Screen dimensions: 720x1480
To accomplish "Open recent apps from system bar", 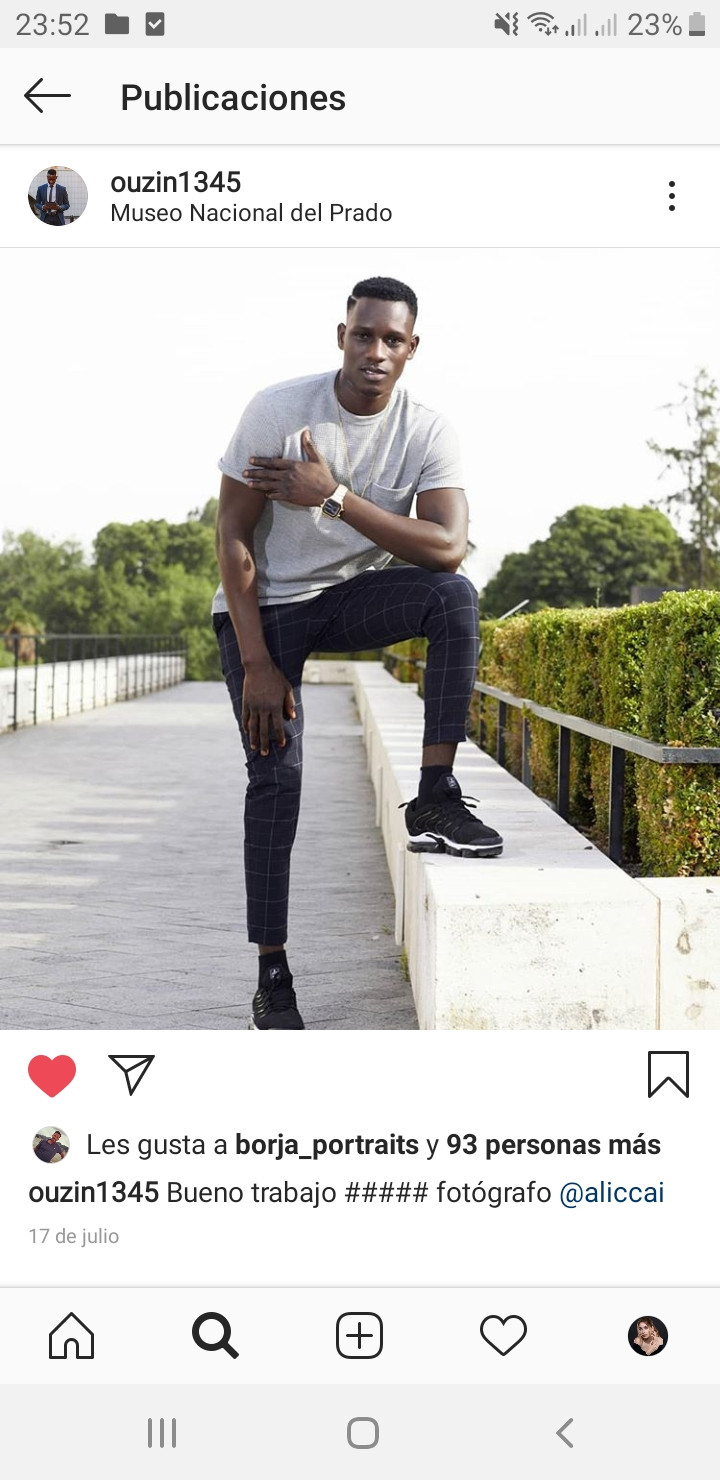I will click(x=162, y=1433).
